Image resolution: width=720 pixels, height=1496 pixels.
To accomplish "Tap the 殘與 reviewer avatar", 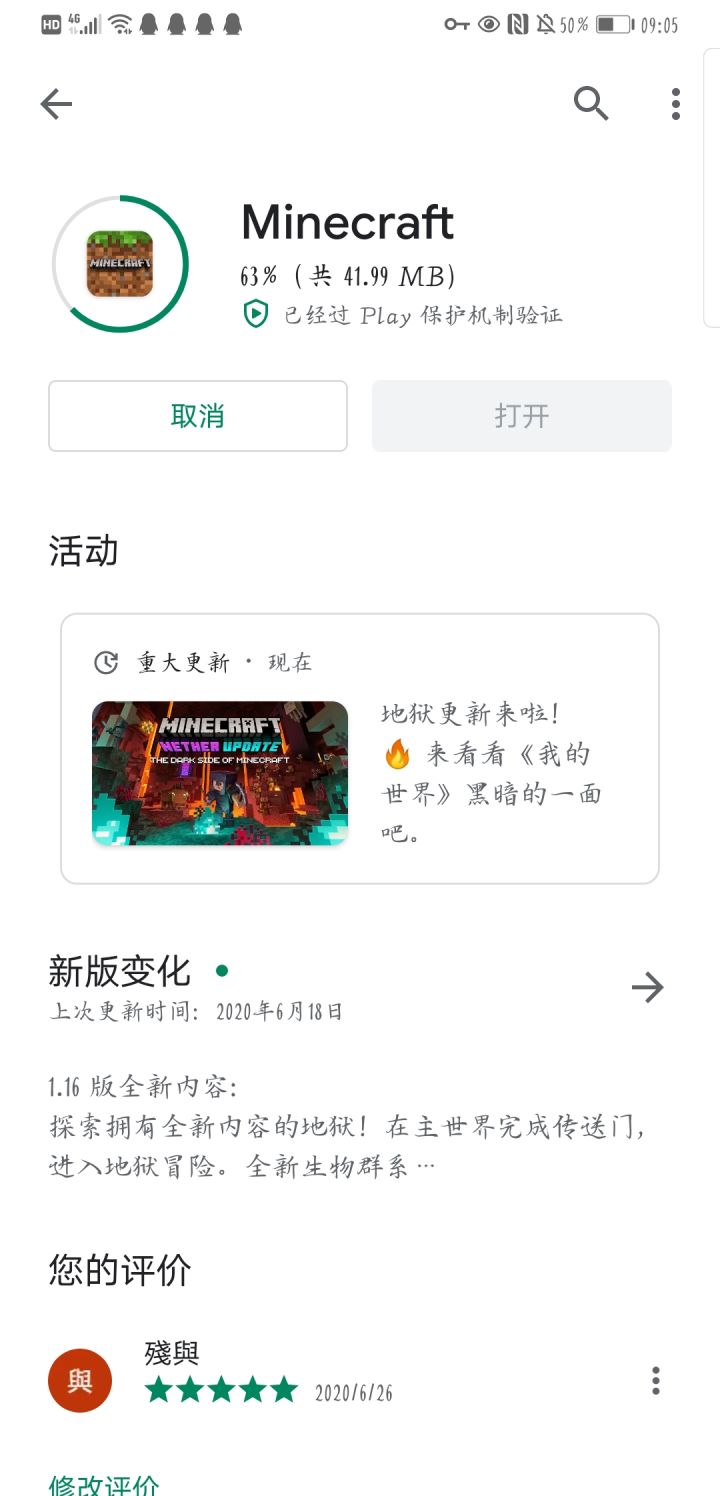I will [80, 1381].
